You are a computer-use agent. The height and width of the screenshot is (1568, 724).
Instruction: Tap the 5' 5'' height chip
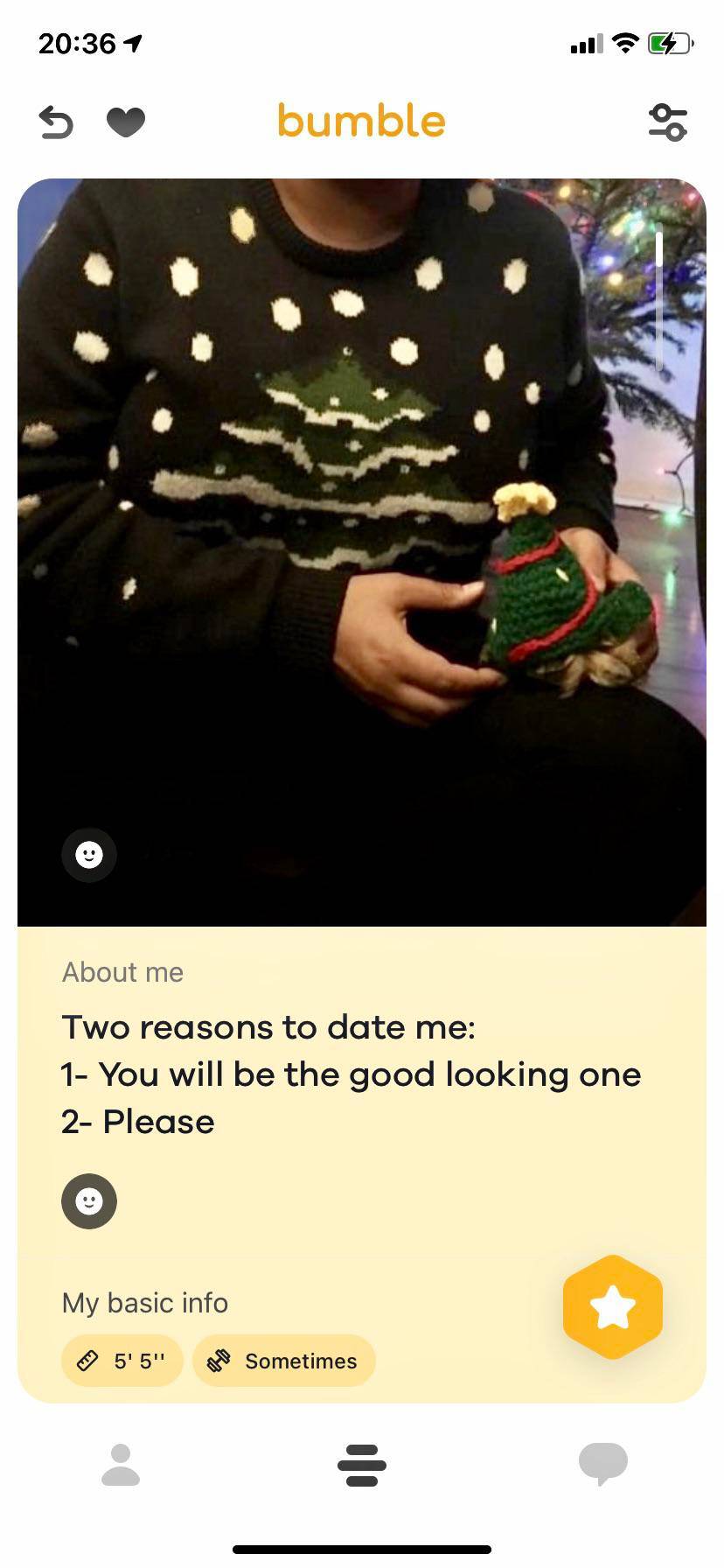coord(122,1361)
